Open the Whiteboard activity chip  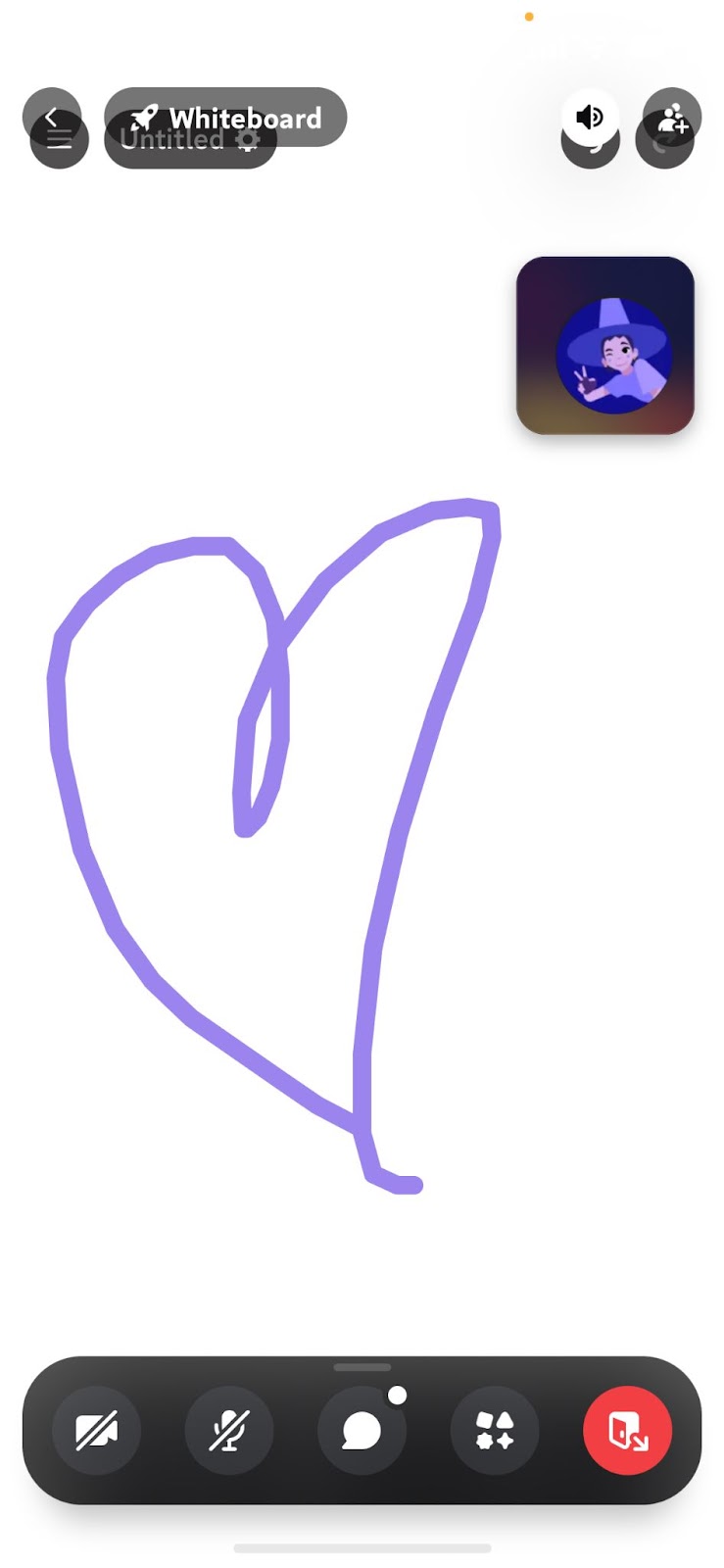[x=226, y=118]
